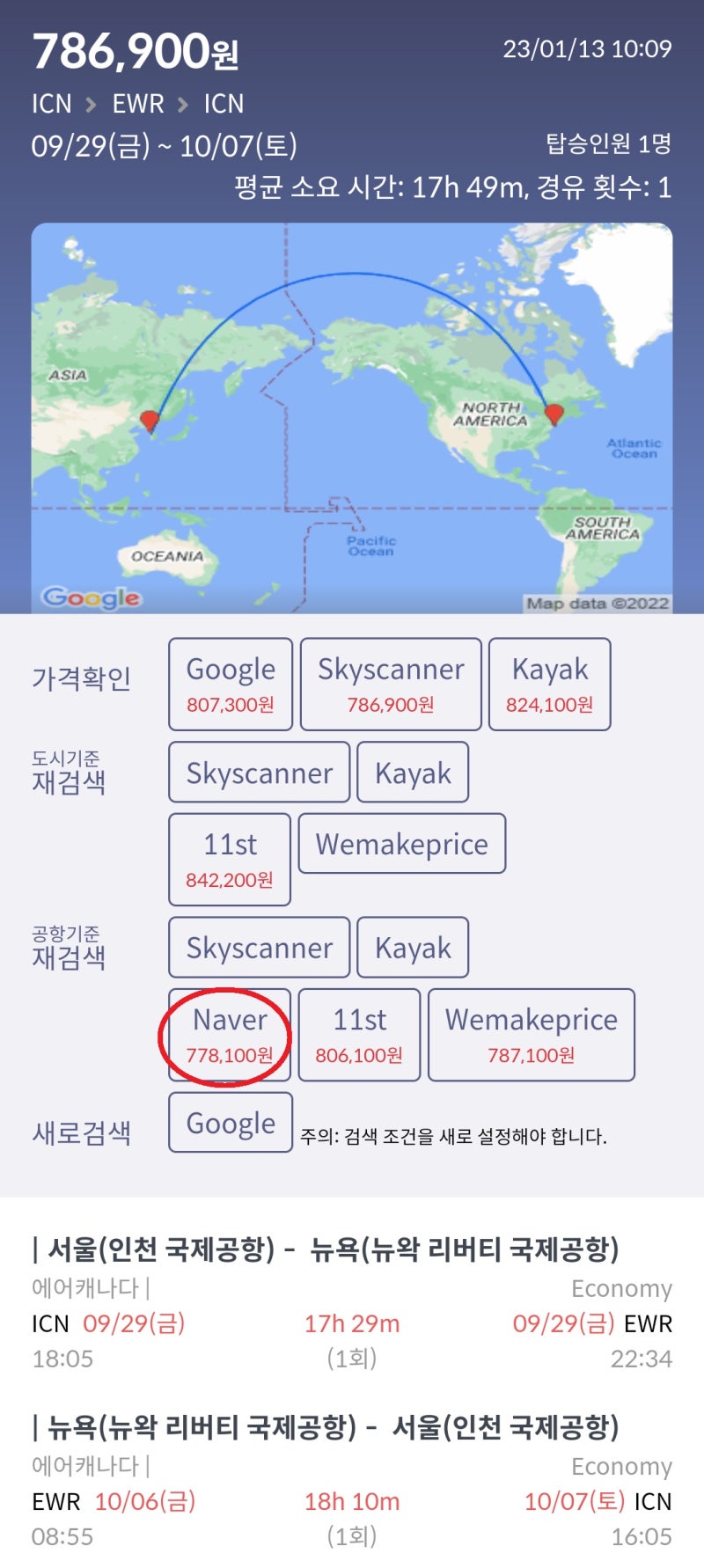Image resolution: width=704 pixels, height=1568 pixels.
Task: Re-search by city on Kayak
Action: [x=413, y=773]
